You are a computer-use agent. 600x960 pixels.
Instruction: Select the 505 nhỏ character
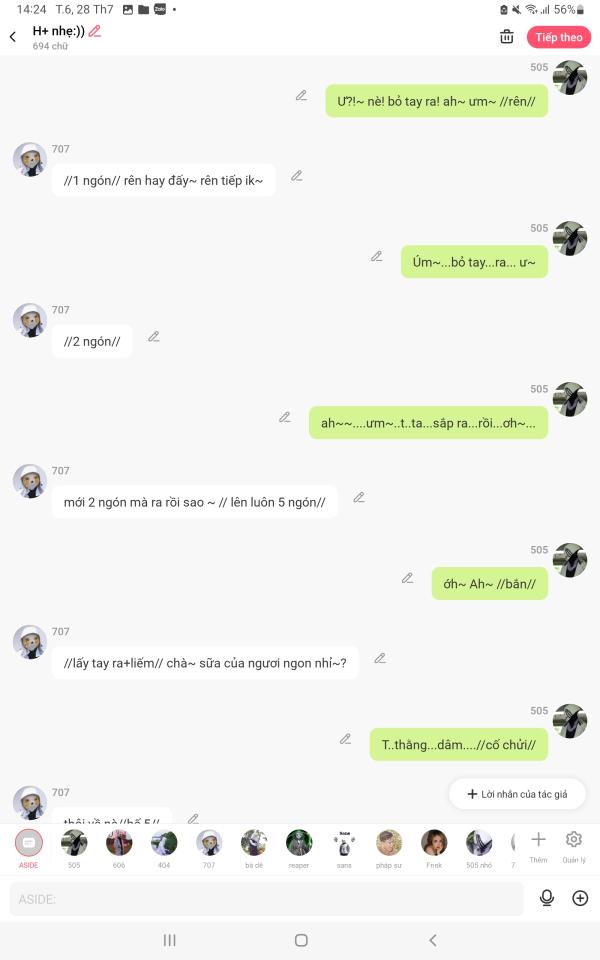[479, 848]
